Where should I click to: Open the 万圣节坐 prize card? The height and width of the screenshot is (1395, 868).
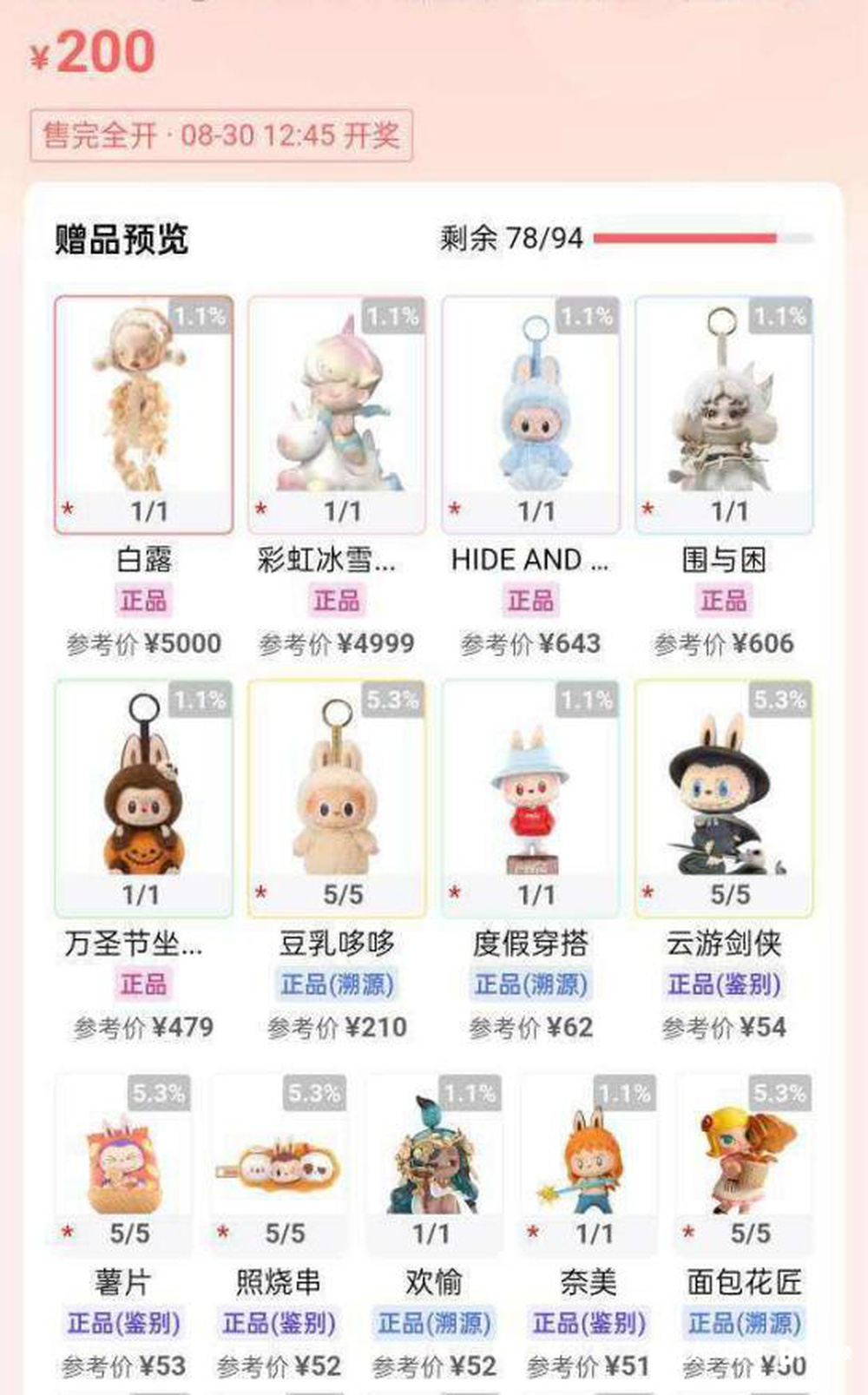tap(144, 797)
